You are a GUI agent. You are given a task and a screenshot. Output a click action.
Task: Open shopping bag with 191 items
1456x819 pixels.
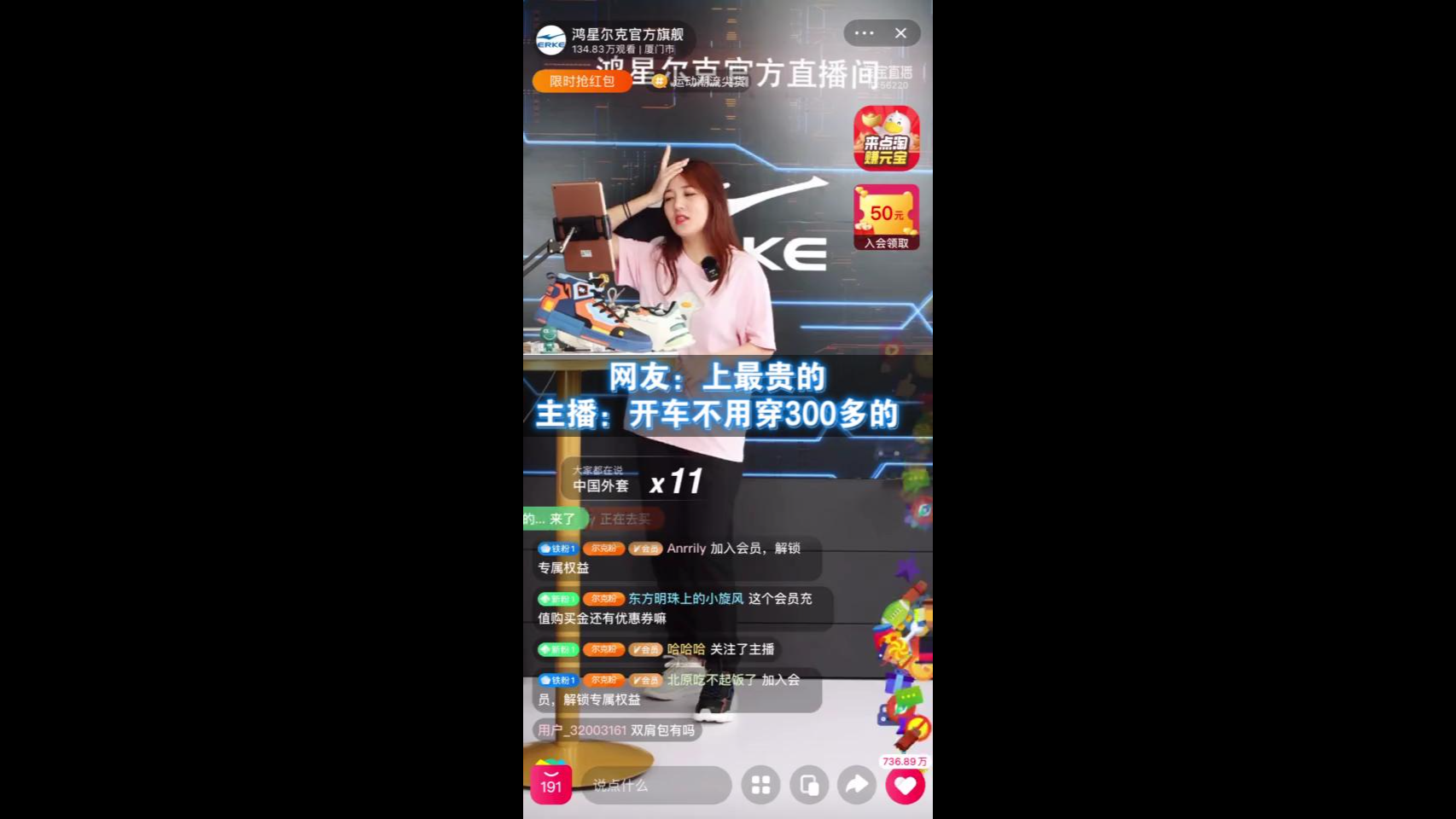(x=550, y=784)
